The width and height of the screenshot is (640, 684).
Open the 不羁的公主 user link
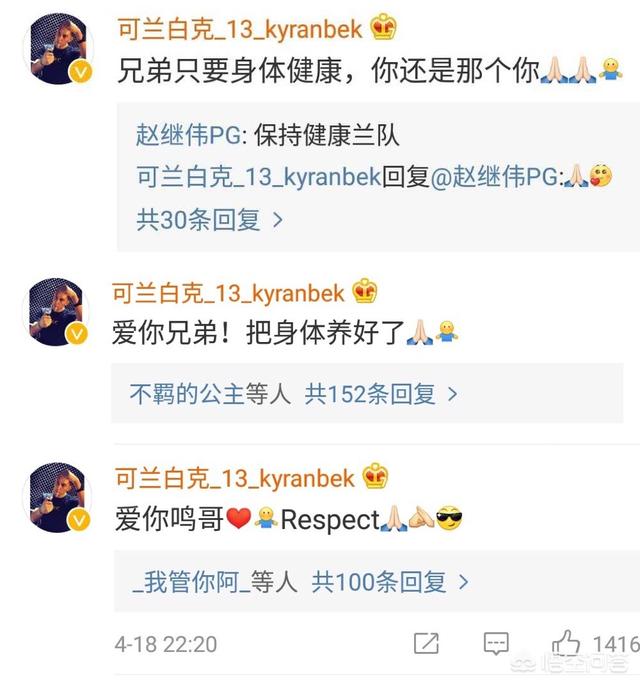(x=187, y=394)
